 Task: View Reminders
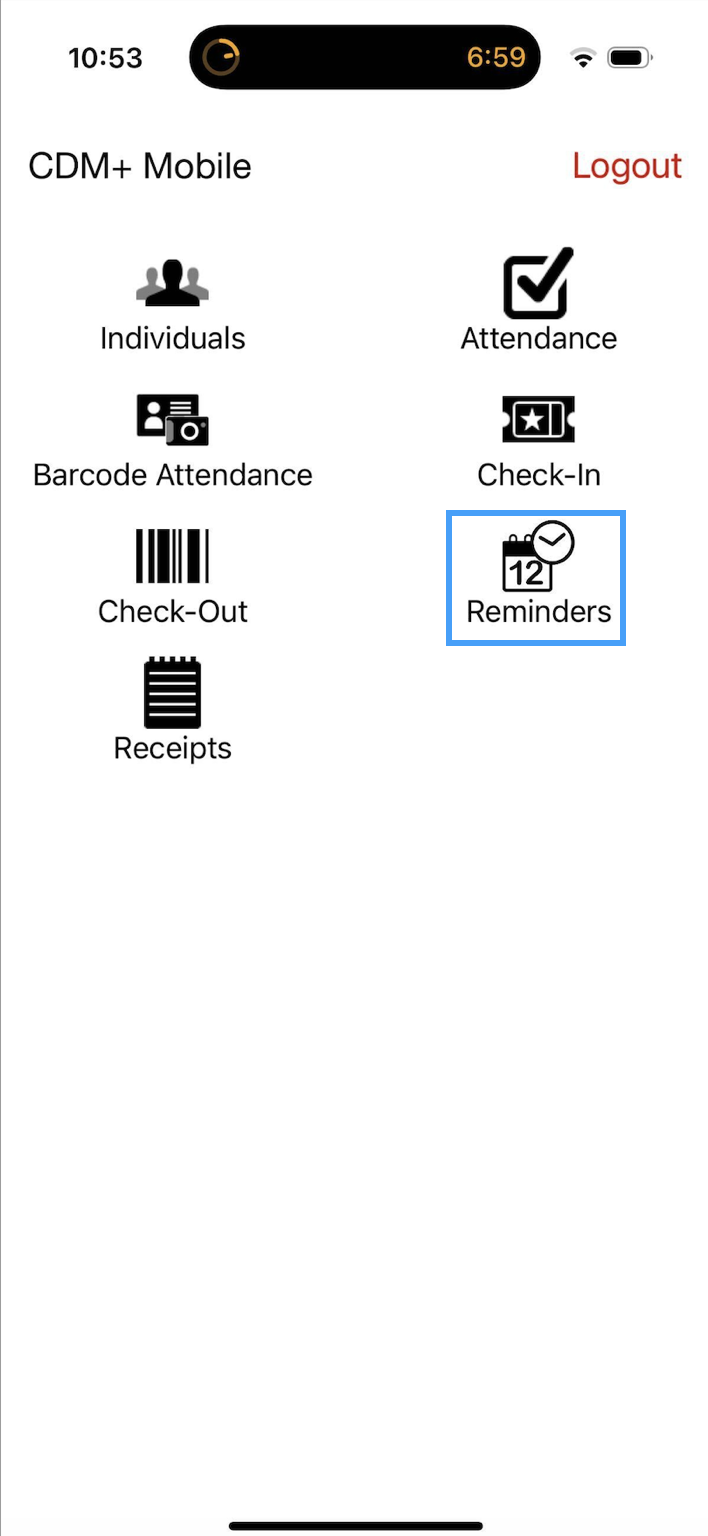537,578
